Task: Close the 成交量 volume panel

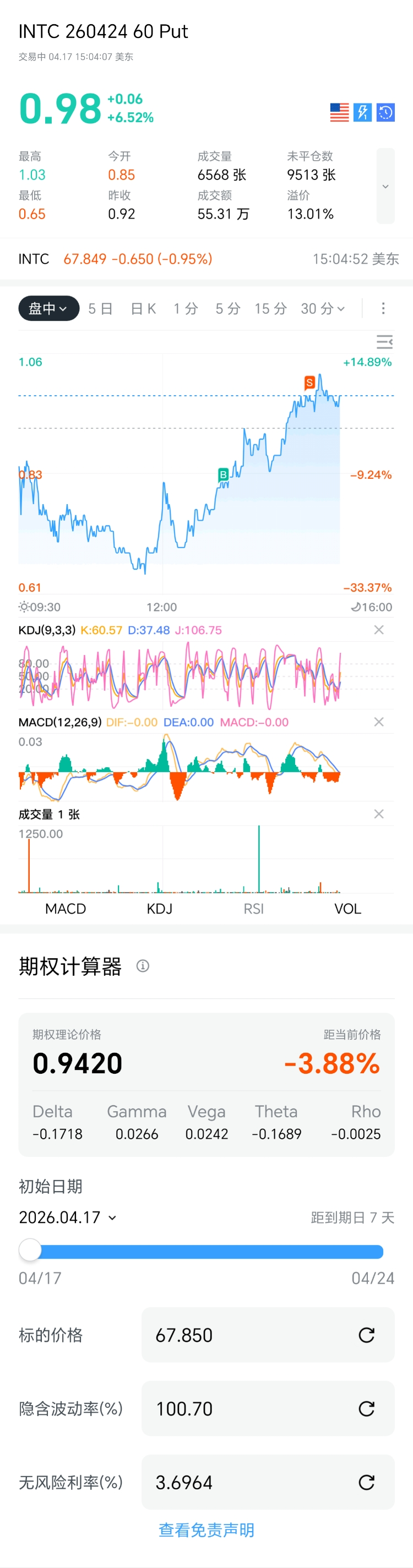Action: [379, 815]
